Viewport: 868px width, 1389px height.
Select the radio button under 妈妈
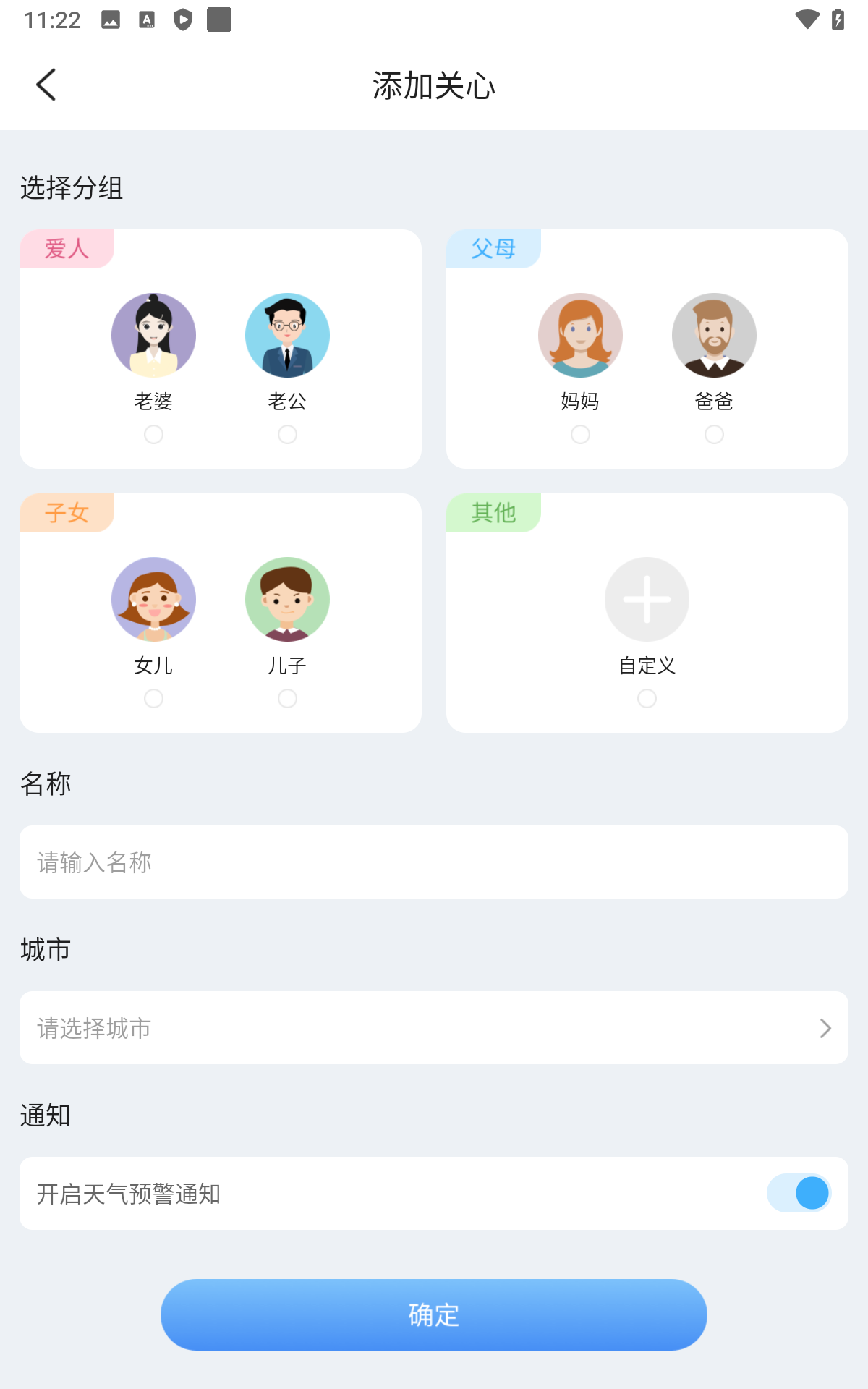point(580,435)
